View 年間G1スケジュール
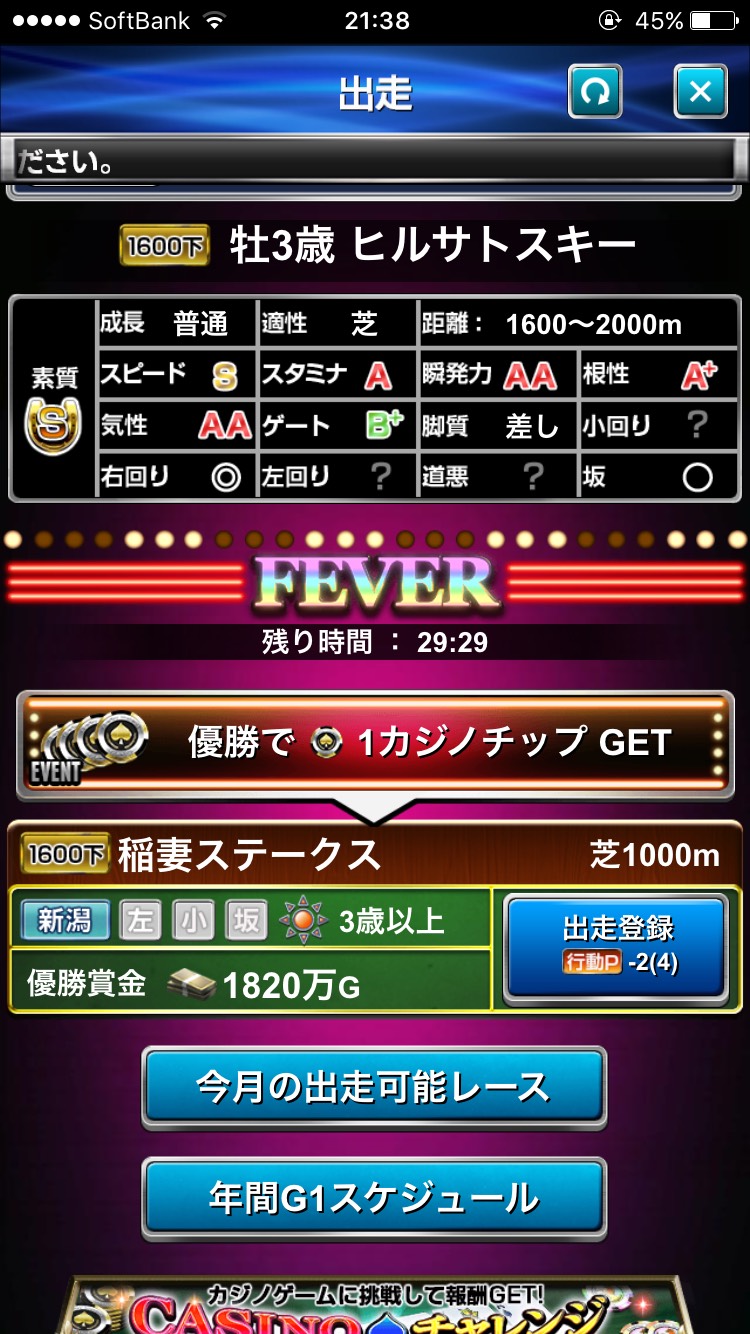The width and height of the screenshot is (750, 1334). click(x=374, y=1197)
